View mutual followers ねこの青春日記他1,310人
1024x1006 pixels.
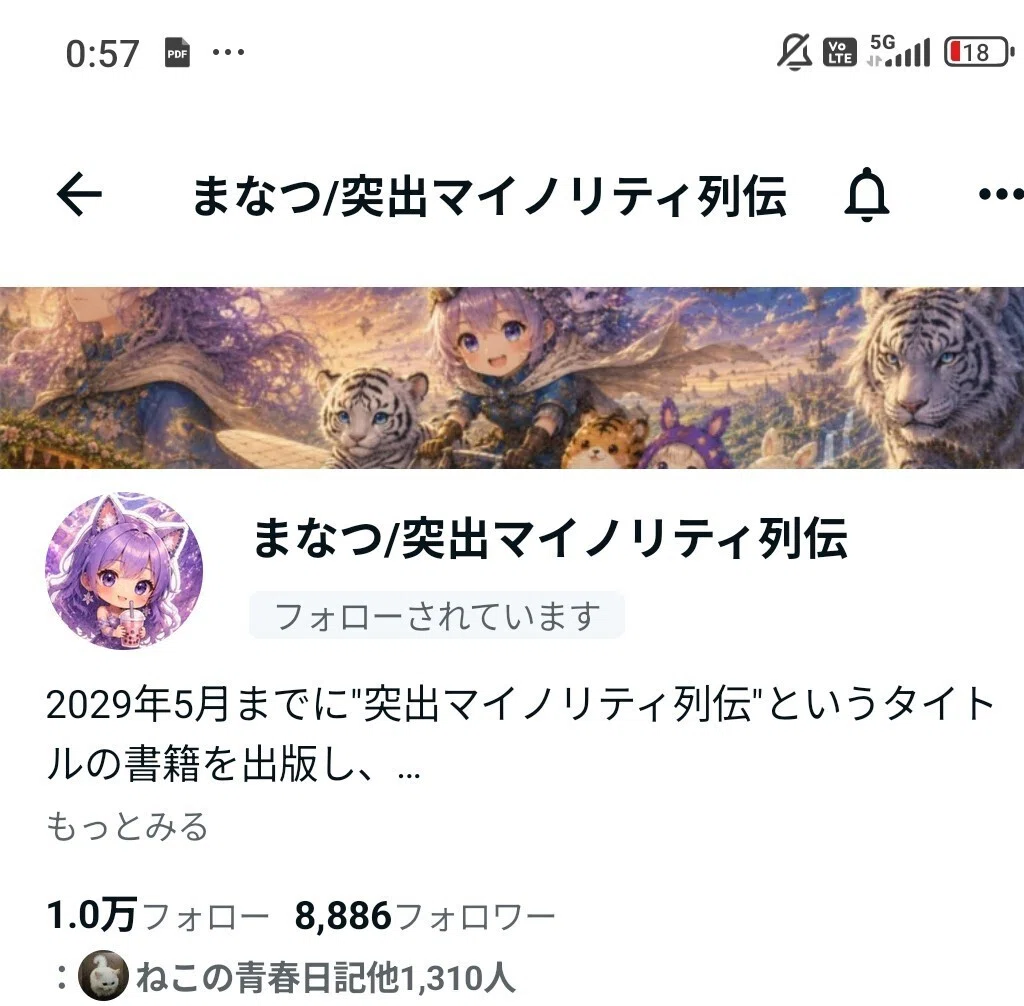[x=296, y=977]
